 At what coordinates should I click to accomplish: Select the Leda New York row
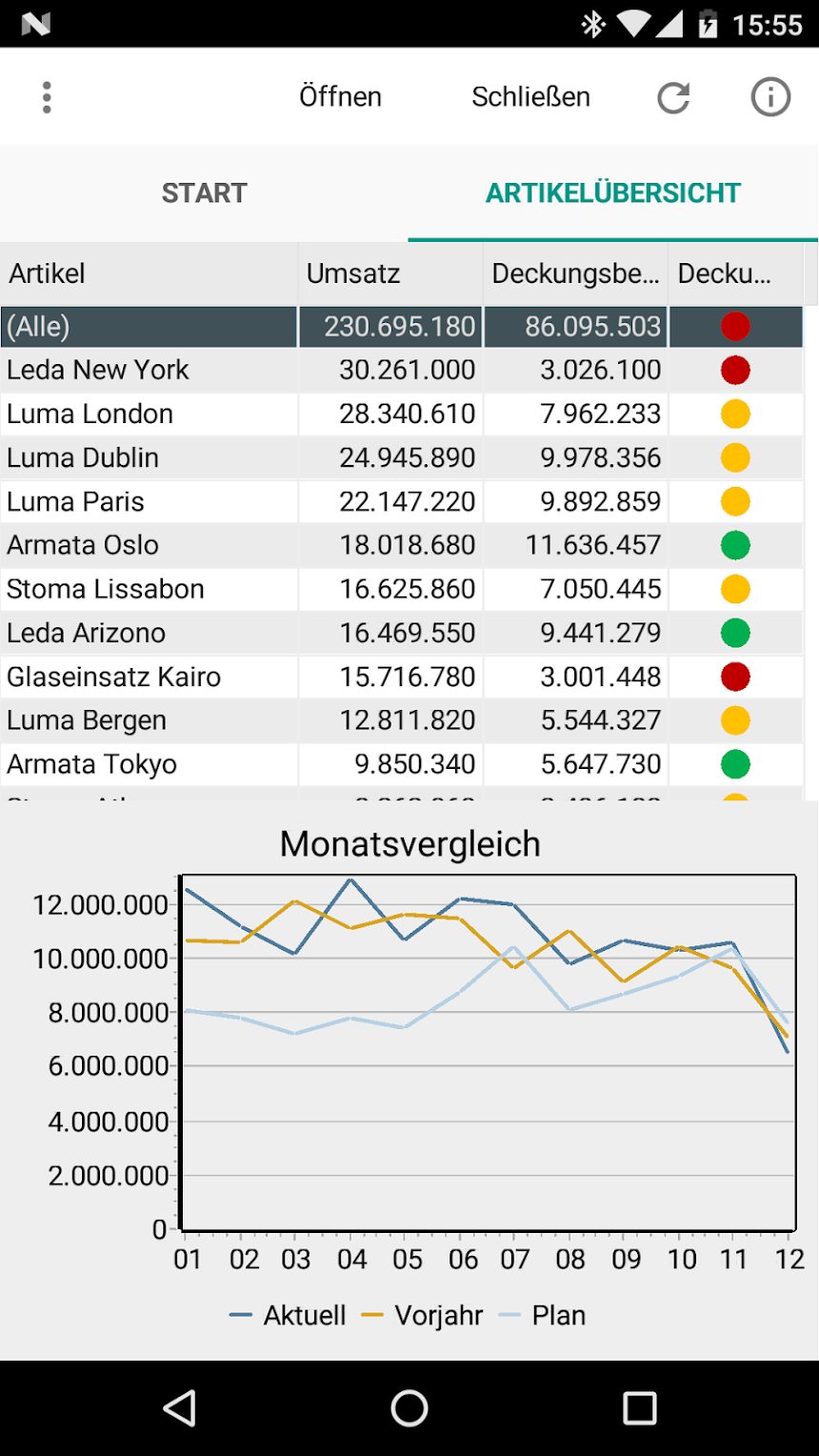tap(401, 370)
